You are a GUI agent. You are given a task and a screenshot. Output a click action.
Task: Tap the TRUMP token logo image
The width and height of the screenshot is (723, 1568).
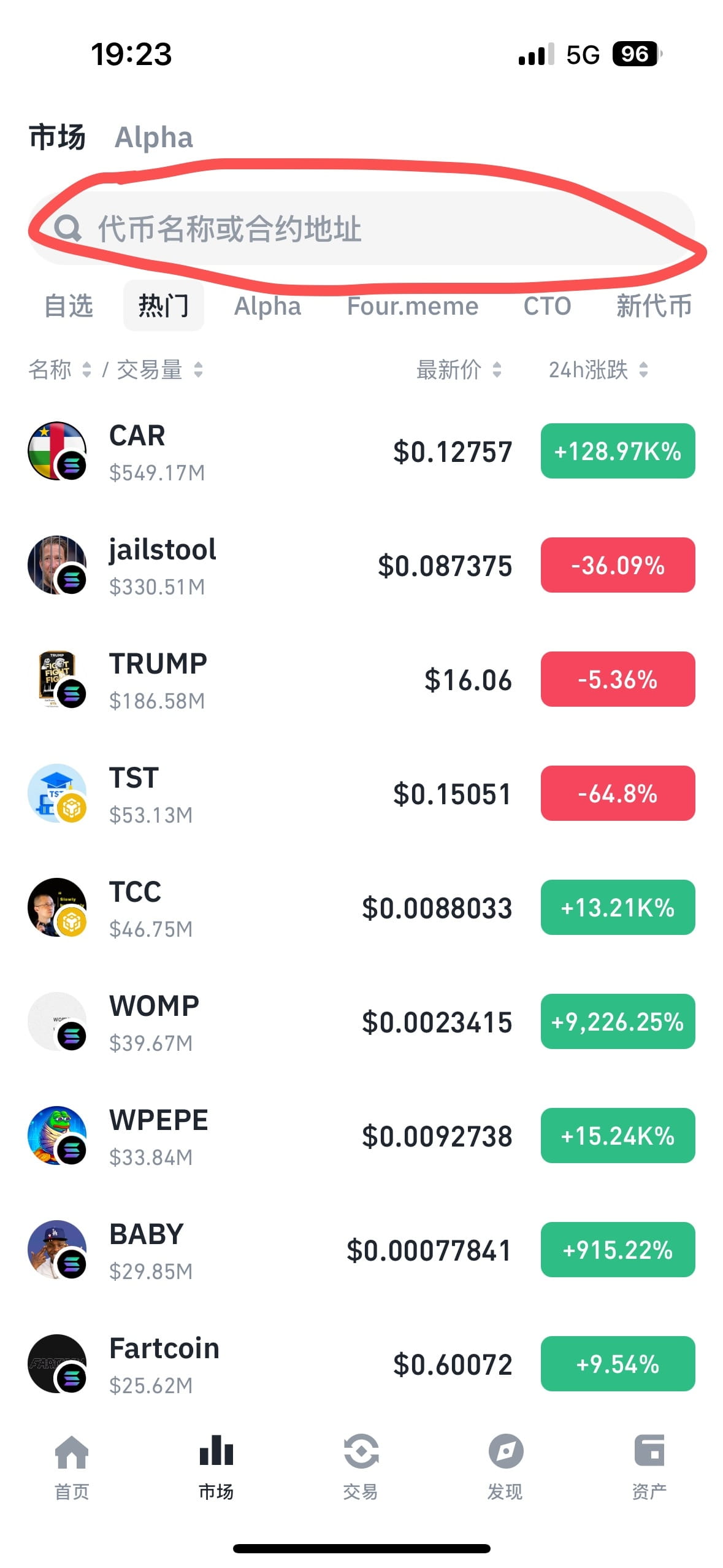59,679
